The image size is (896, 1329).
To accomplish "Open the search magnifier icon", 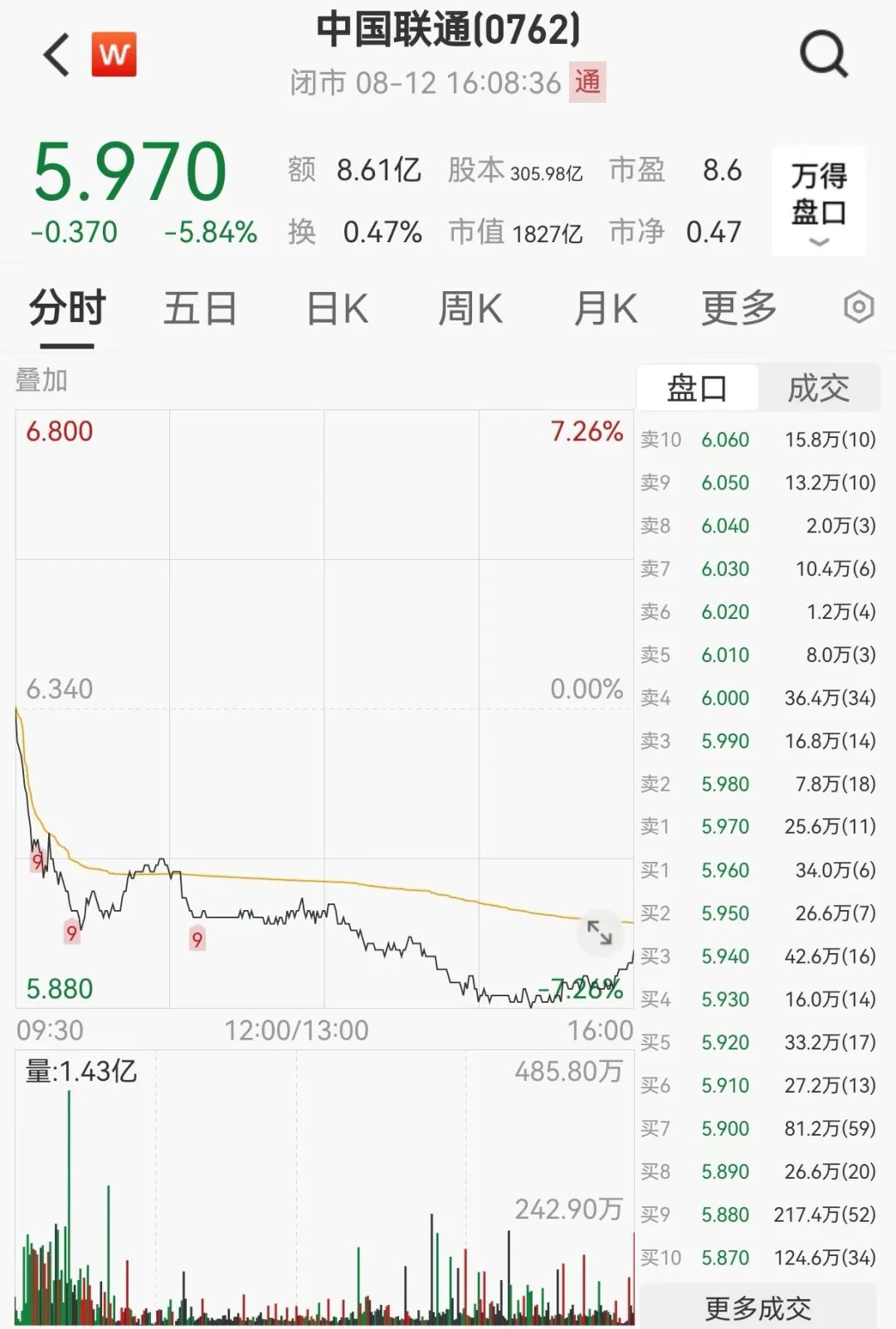I will (823, 56).
